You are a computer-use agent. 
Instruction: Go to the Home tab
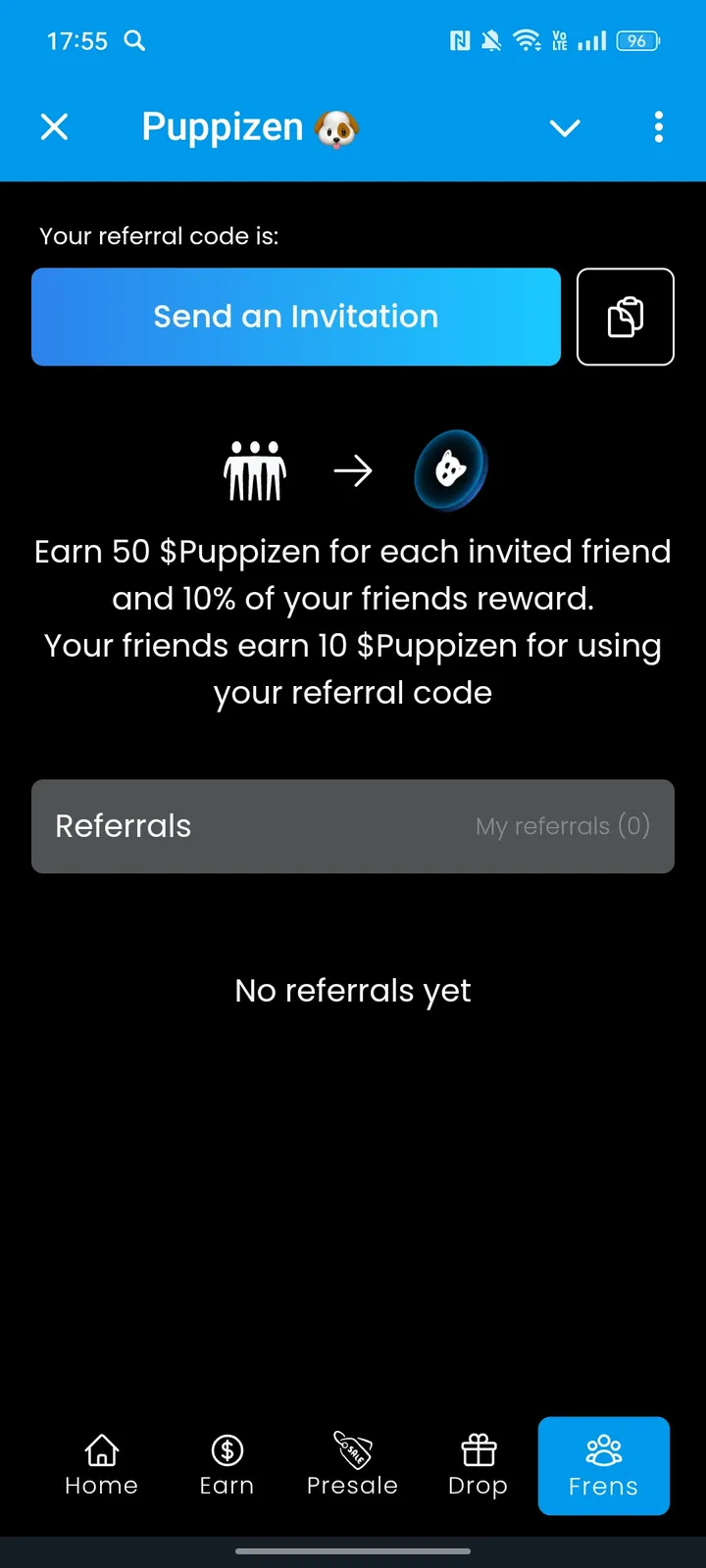click(101, 1465)
